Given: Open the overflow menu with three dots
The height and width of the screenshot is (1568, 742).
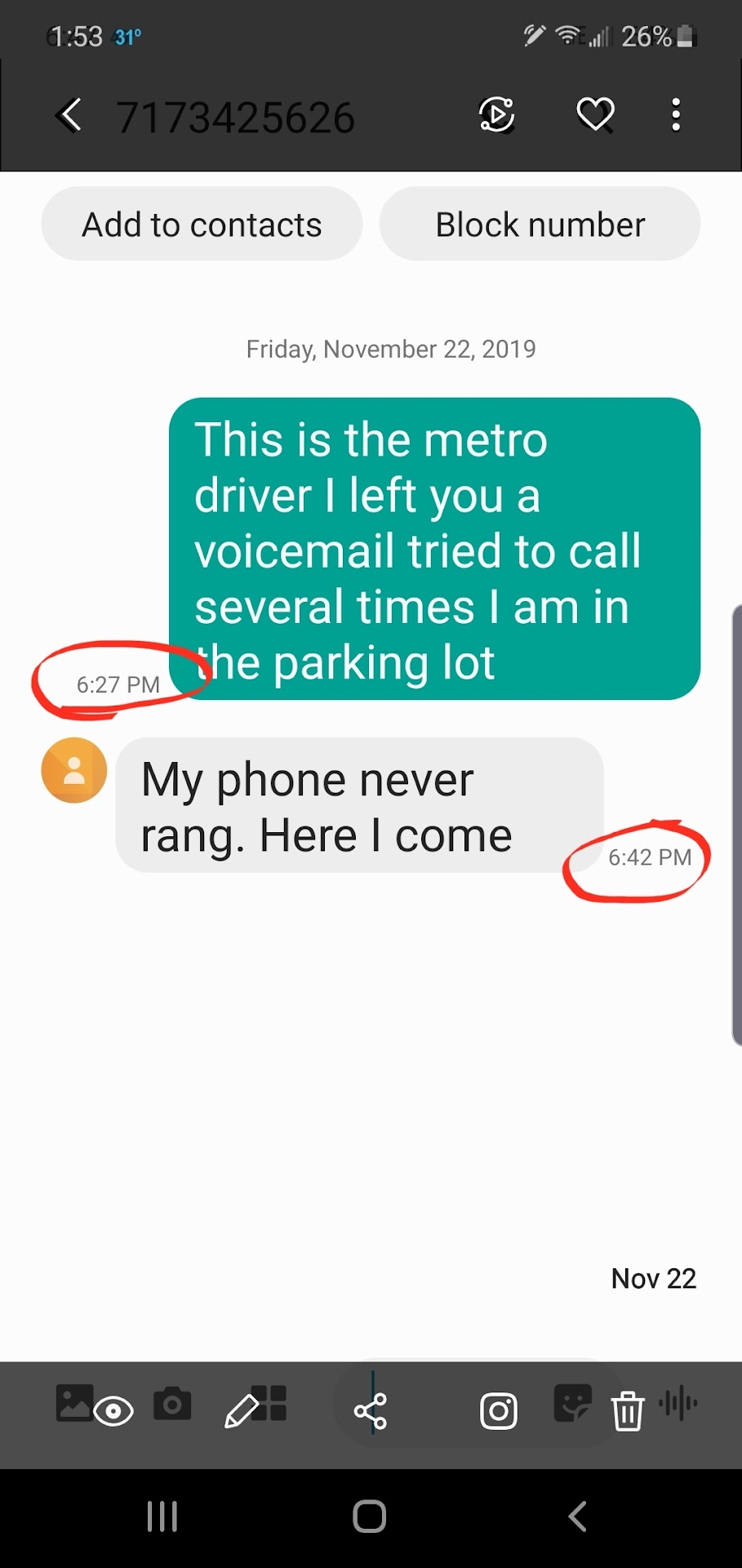Looking at the screenshot, I should [675, 115].
